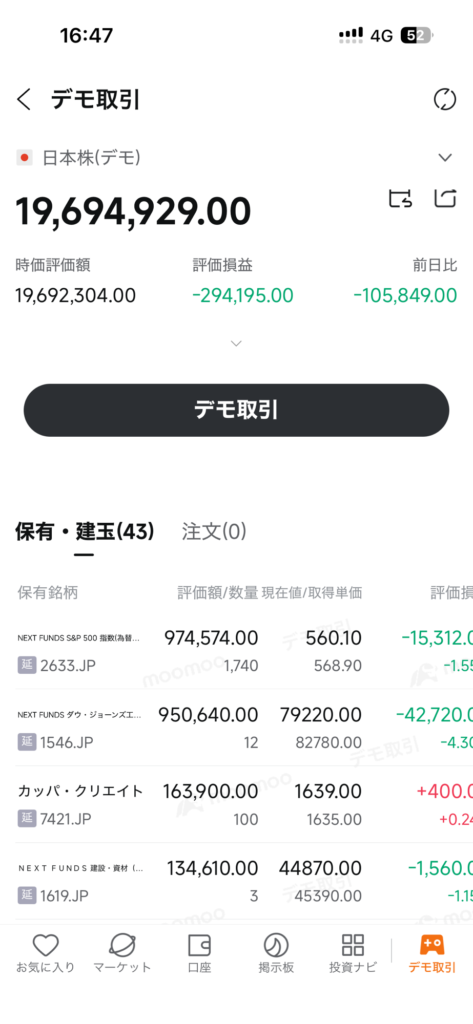Image resolution: width=473 pixels, height=1024 pixels.
Task: Open the transfer icon beside total assets
Action: coord(400,199)
